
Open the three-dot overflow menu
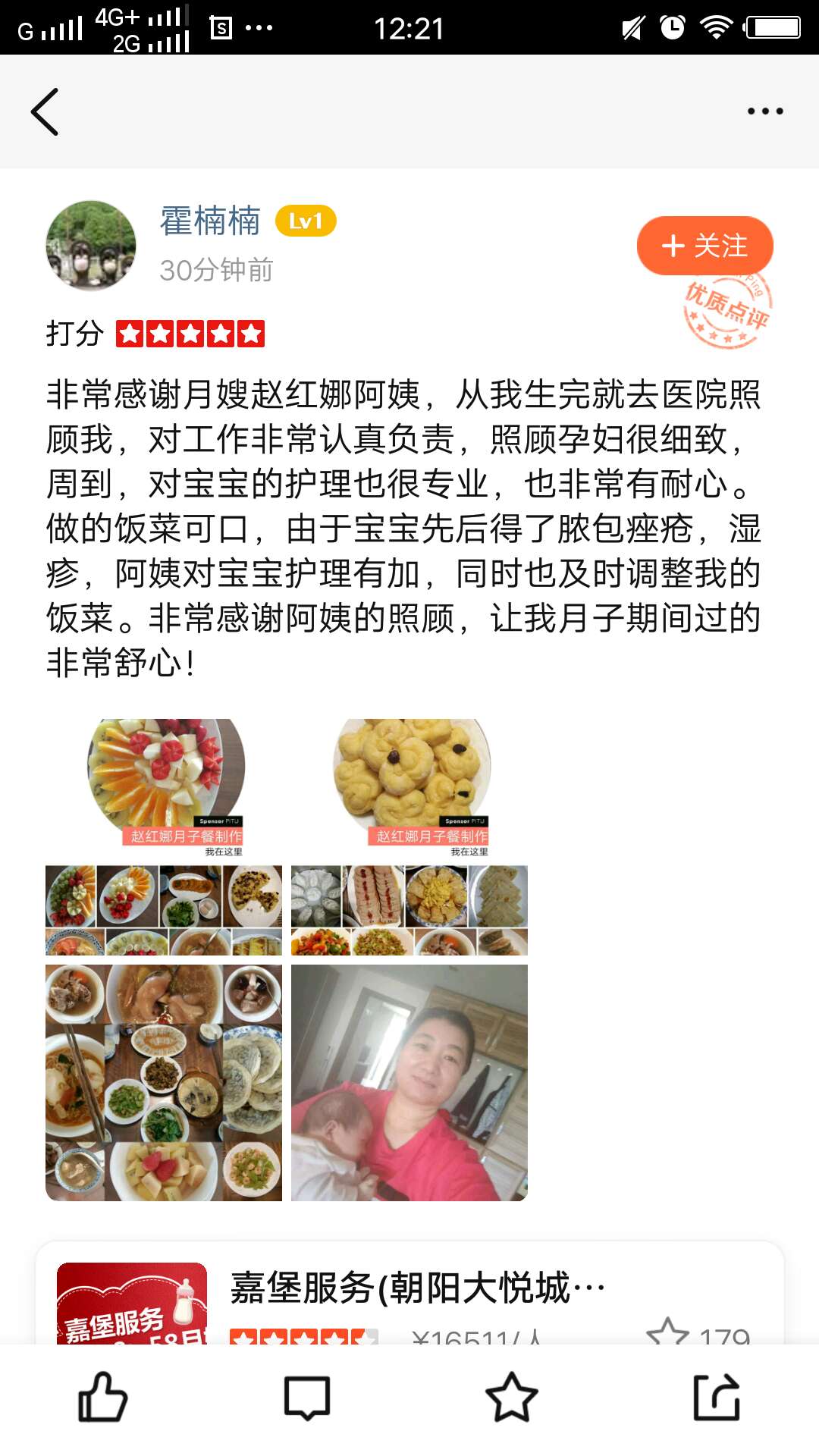764,111
